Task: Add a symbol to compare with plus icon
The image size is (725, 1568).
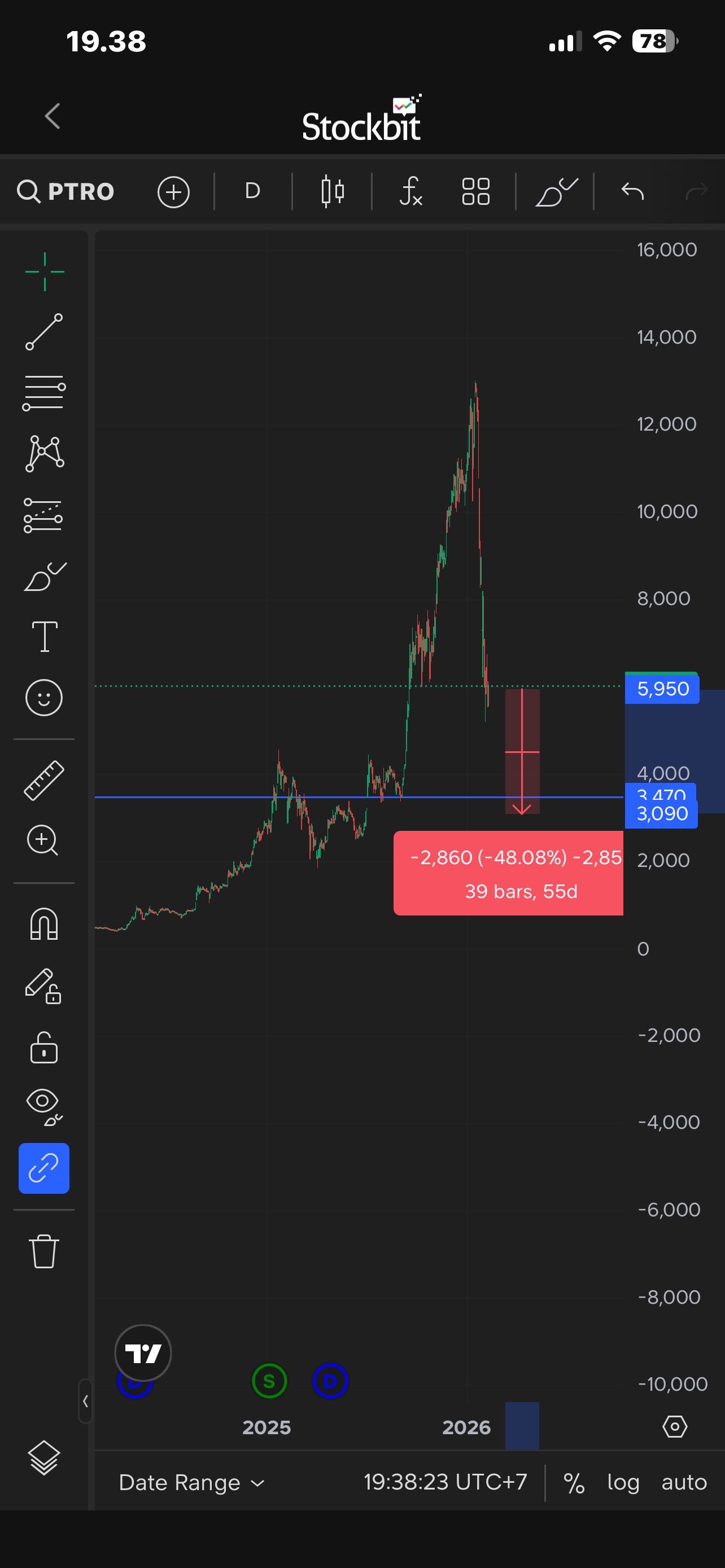Action: [x=173, y=192]
